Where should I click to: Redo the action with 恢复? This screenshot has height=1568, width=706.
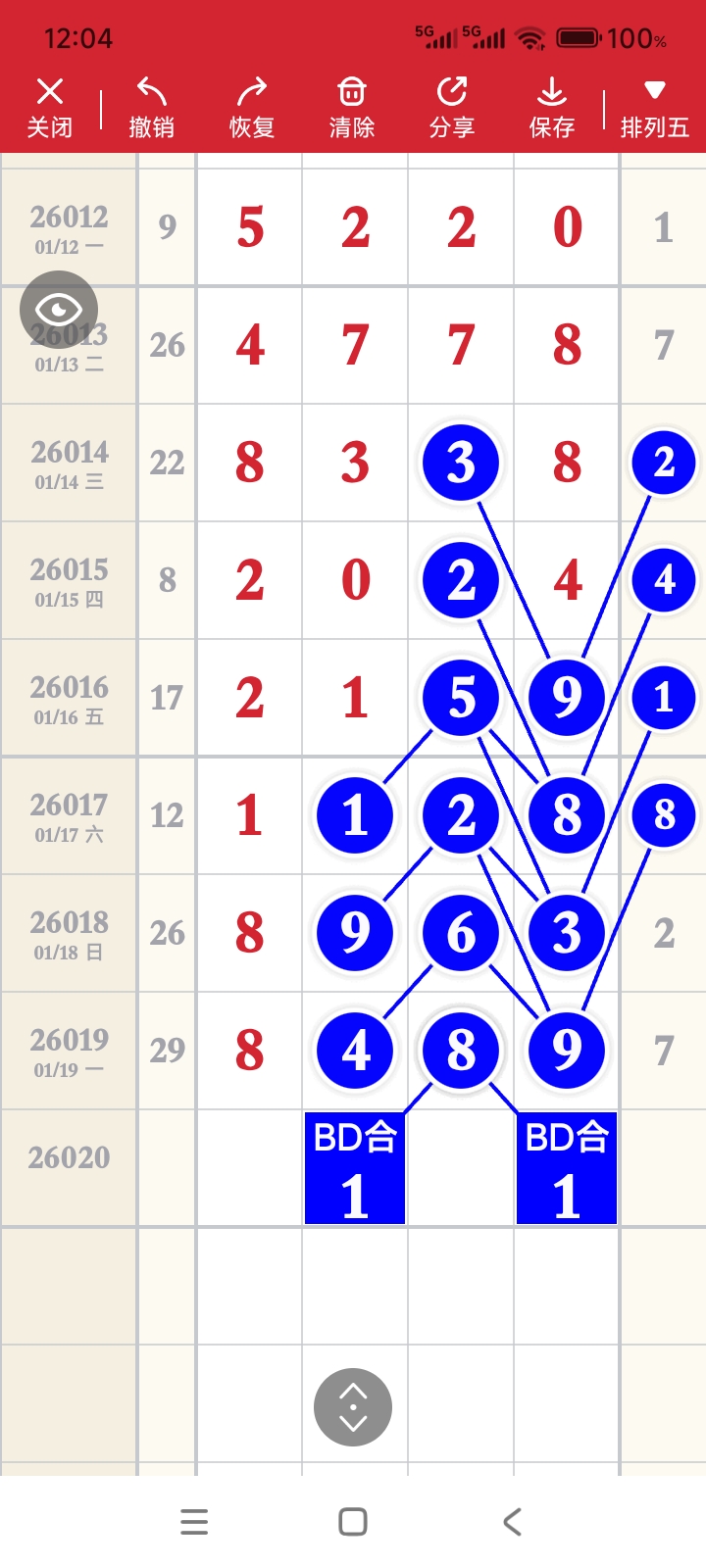pos(252,108)
